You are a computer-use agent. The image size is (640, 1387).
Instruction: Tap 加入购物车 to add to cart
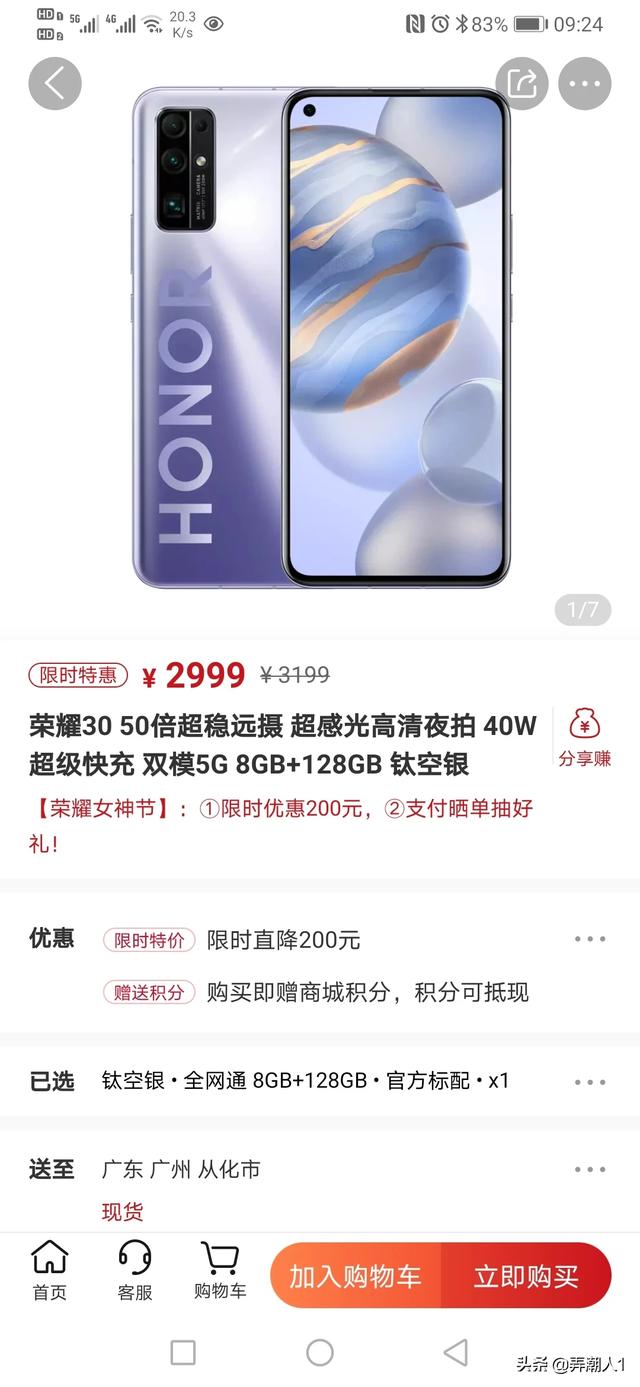click(x=356, y=1275)
